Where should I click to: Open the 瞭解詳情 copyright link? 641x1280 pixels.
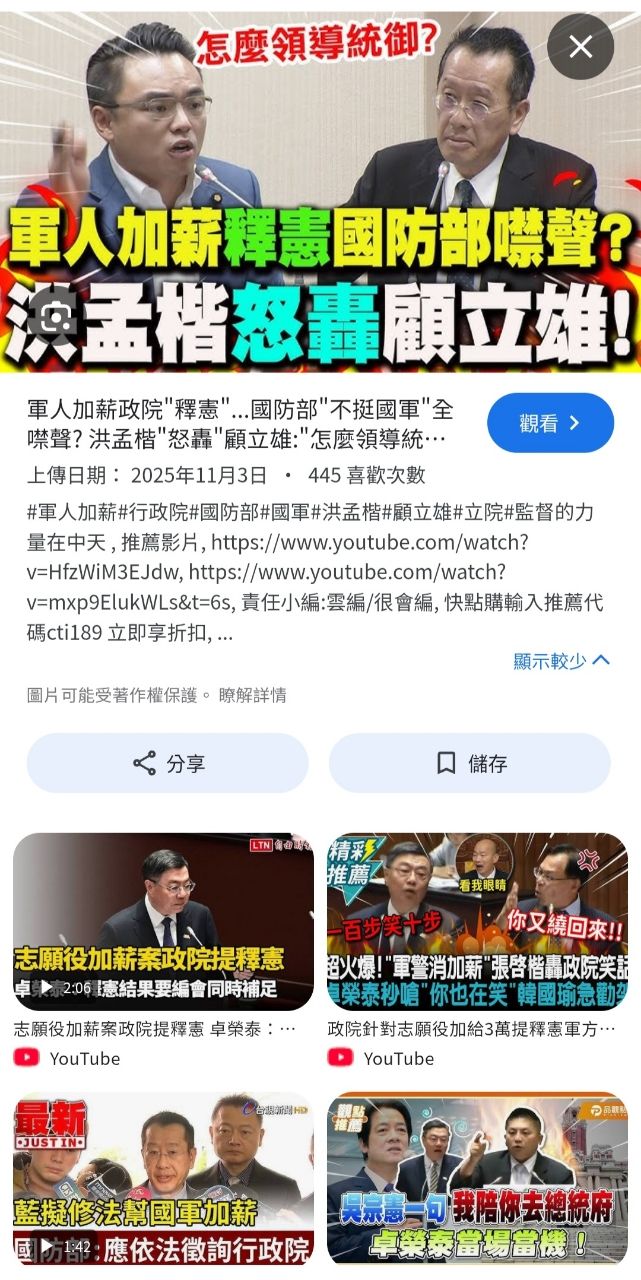[x=253, y=695]
